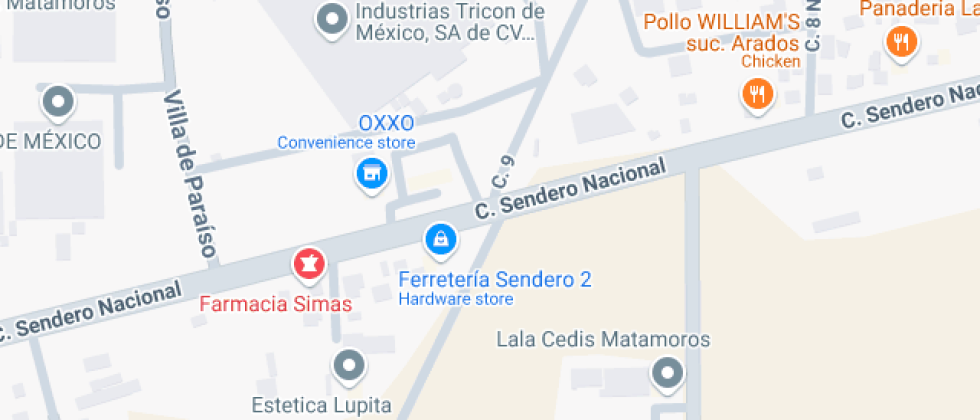This screenshot has height=420, width=980.
Task: Select the Industrias Tricon de México pin
Action: click(331, 19)
